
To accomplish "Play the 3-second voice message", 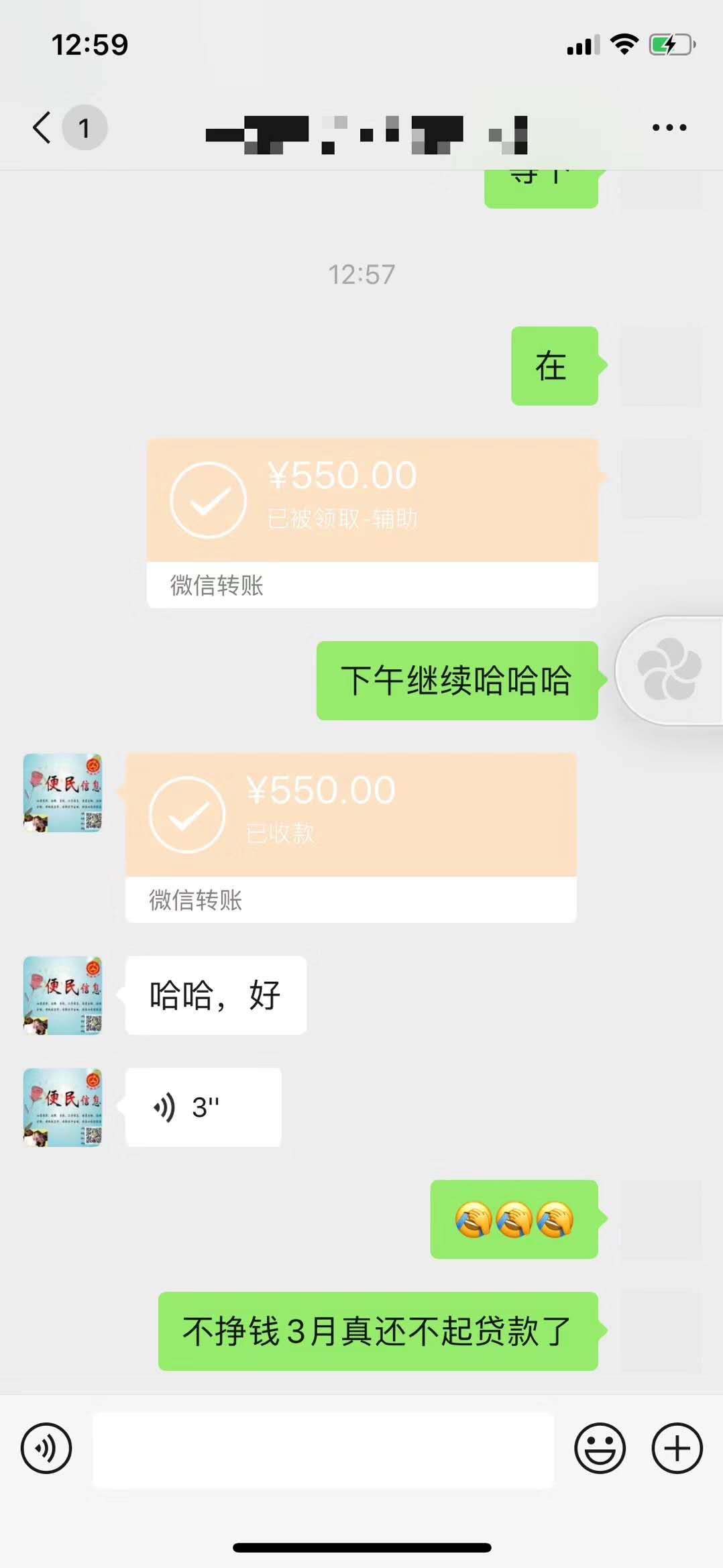I will pyautogui.click(x=201, y=1108).
